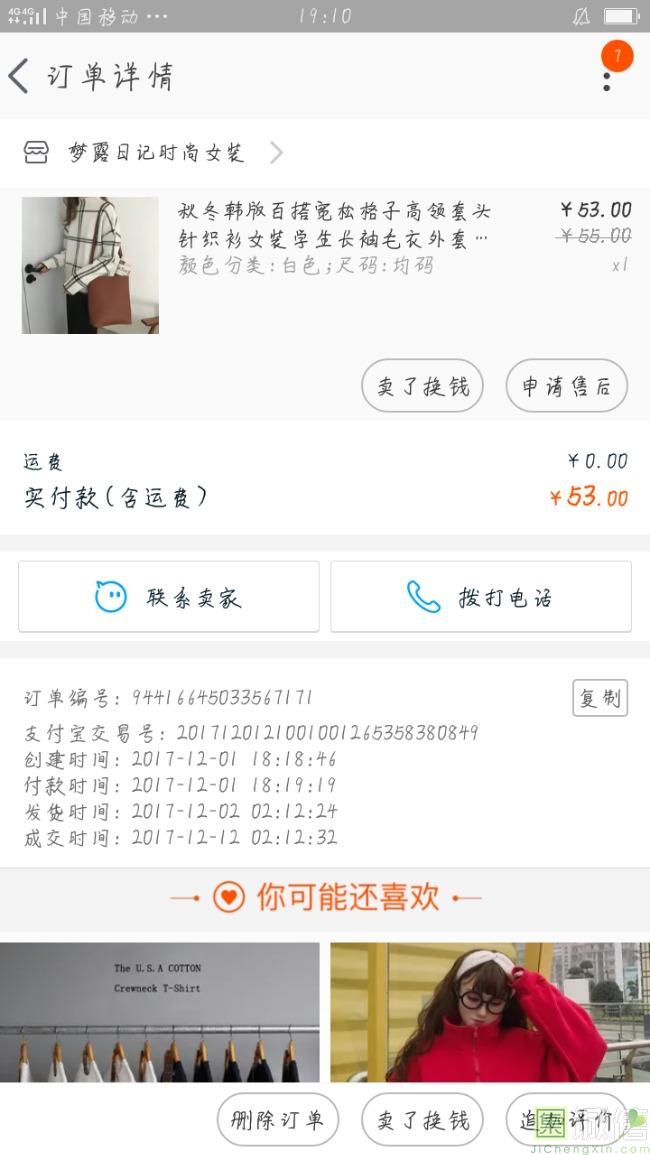The width and height of the screenshot is (650, 1155).
Task: Tap 申请售后 to request after-sales service
Action: (x=566, y=386)
